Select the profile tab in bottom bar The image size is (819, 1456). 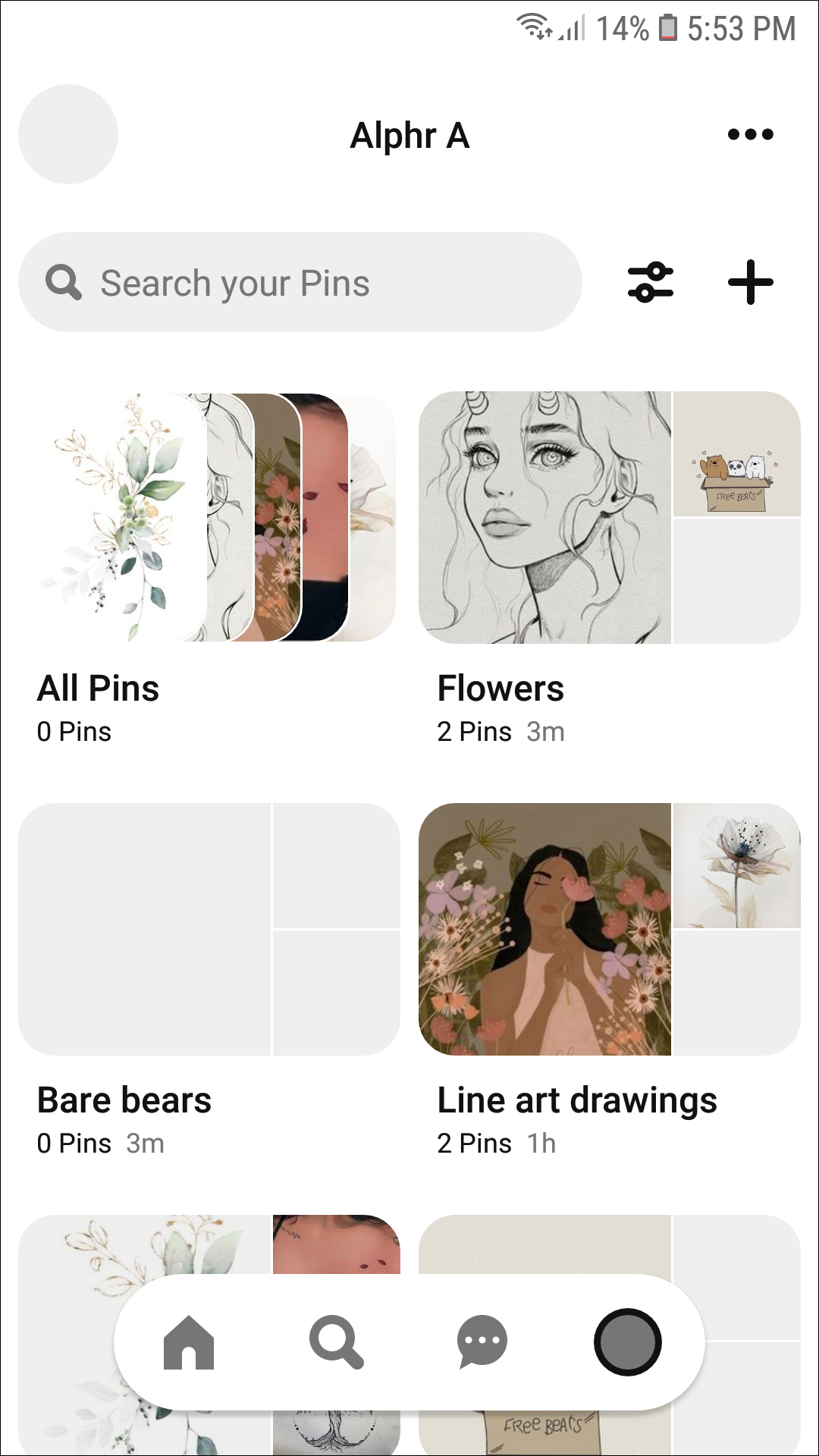pos(627,1342)
